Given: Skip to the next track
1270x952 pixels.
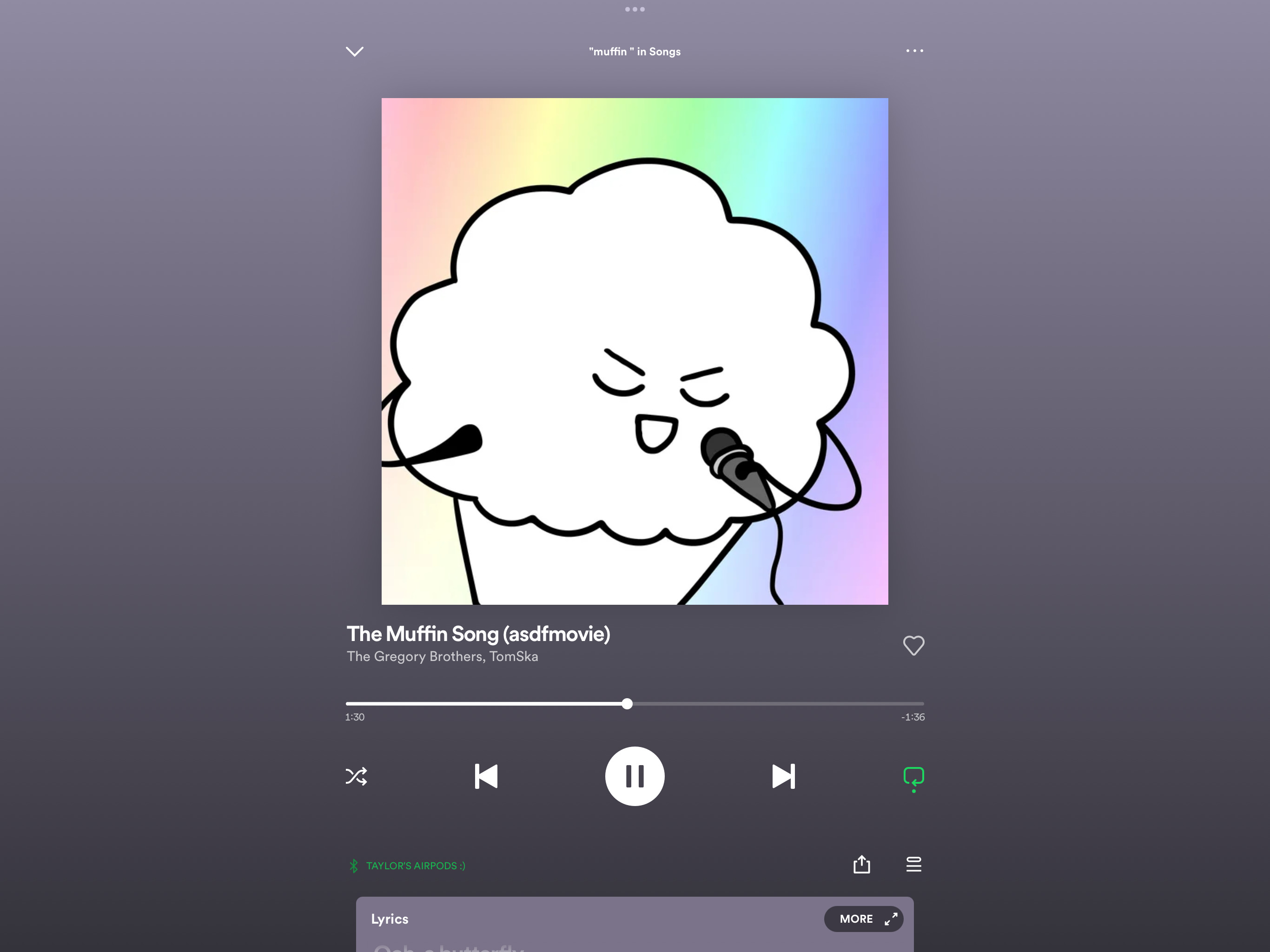Looking at the screenshot, I should tap(783, 776).
